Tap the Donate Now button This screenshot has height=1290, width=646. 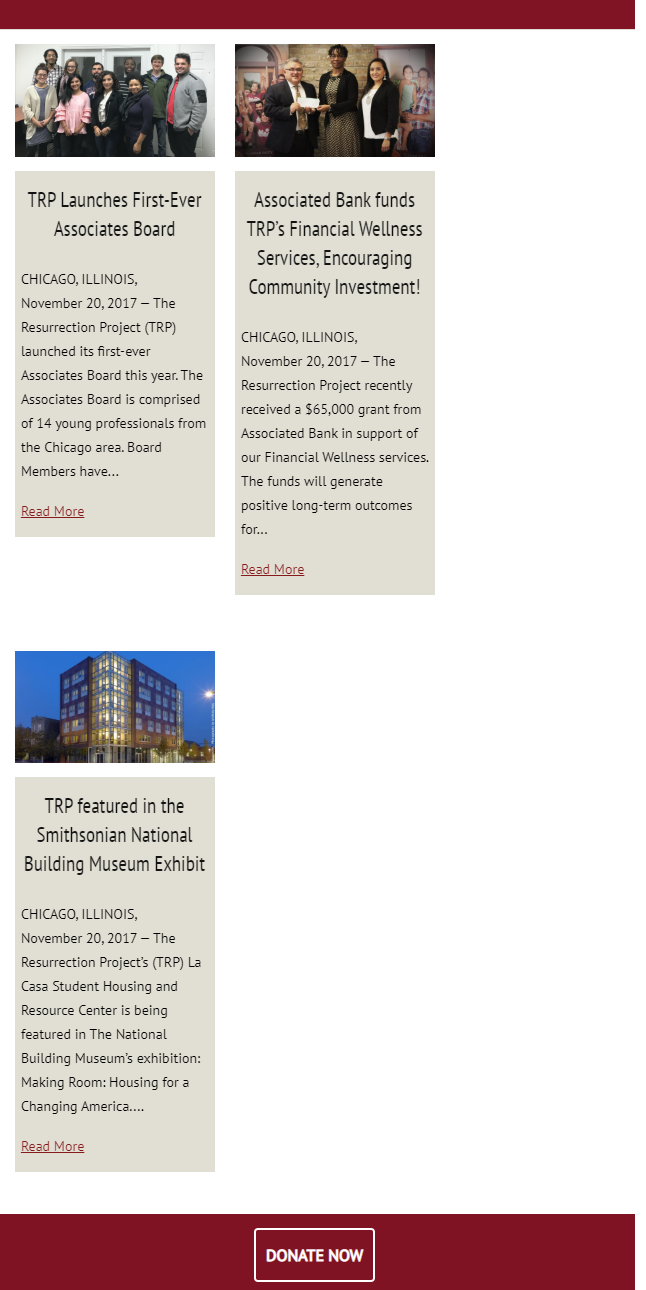(314, 1255)
